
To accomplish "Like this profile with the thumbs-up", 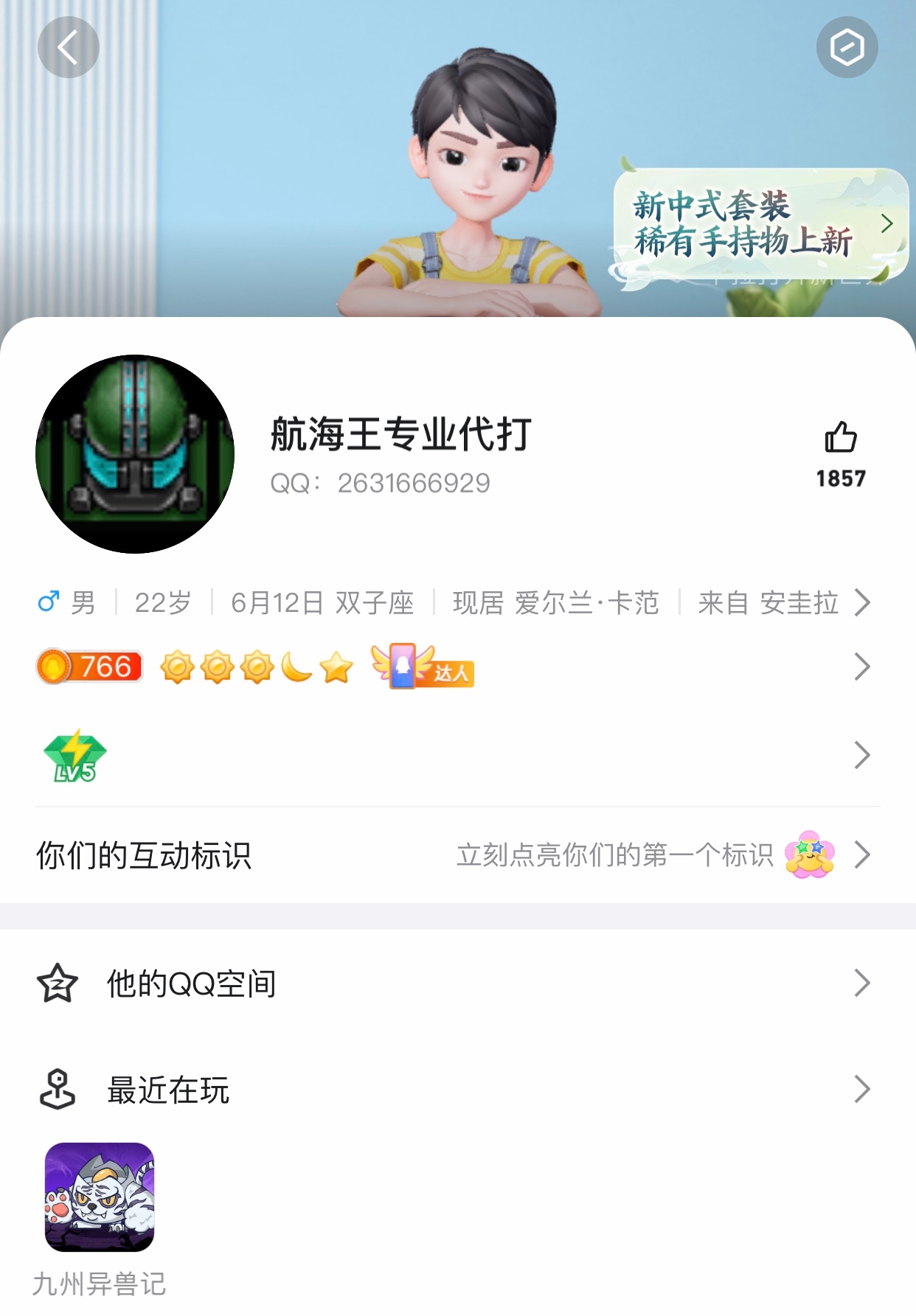I will (x=840, y=439).
